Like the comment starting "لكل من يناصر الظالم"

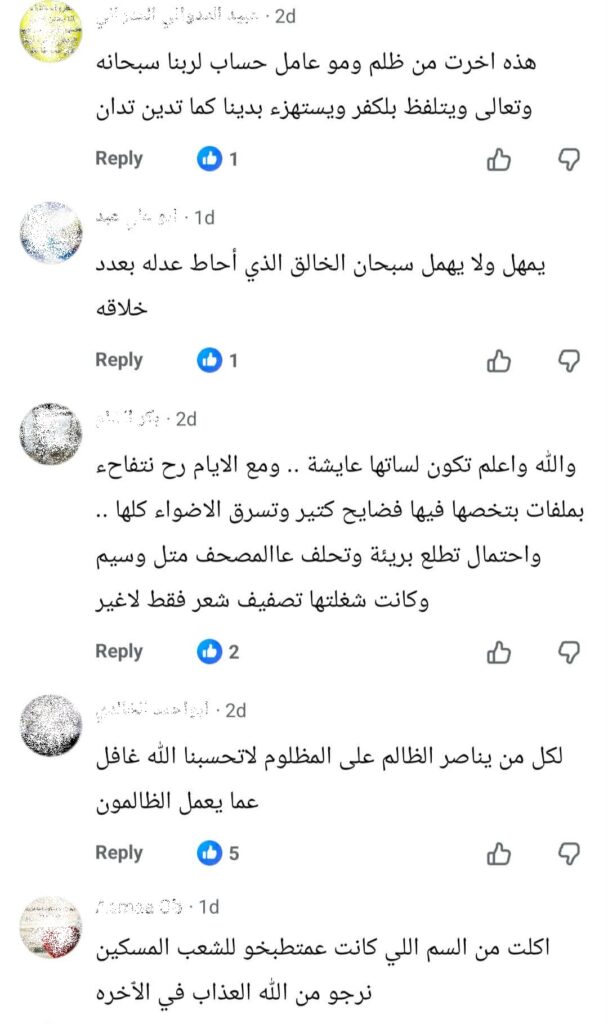(499, 853)
